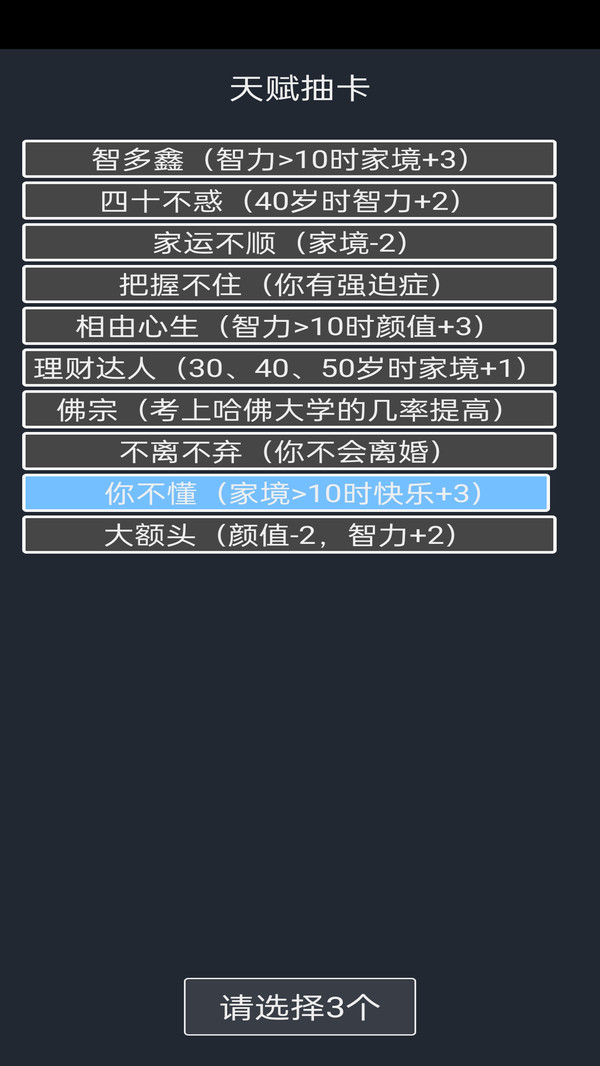Pick the 四十不惑 talent
Image resolution: width=600 pixels, height=1066 pixels.
click(289, 201)
